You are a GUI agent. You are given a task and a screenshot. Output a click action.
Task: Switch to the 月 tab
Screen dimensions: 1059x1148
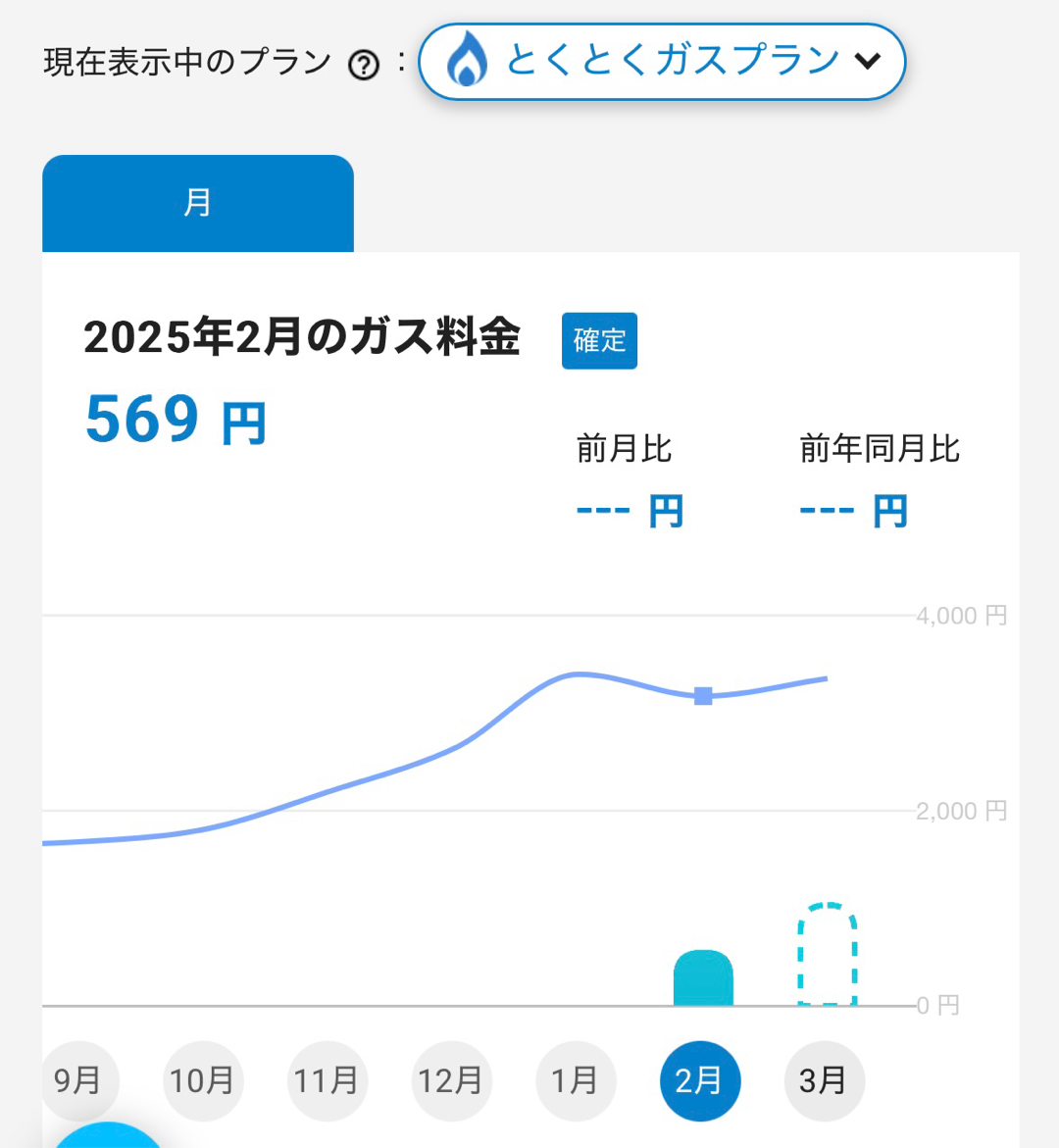pyautogui.click(x=198, y=203)
